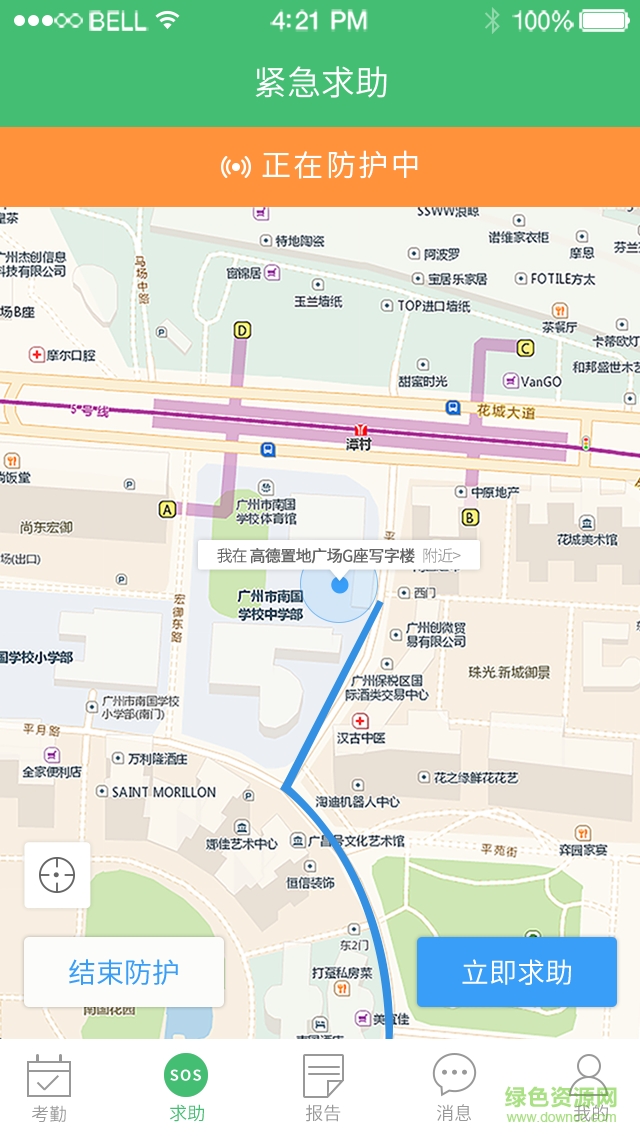Open the 附近 link in location bubble
This screenshot has height=1136, width=640.
pos(442,556)
